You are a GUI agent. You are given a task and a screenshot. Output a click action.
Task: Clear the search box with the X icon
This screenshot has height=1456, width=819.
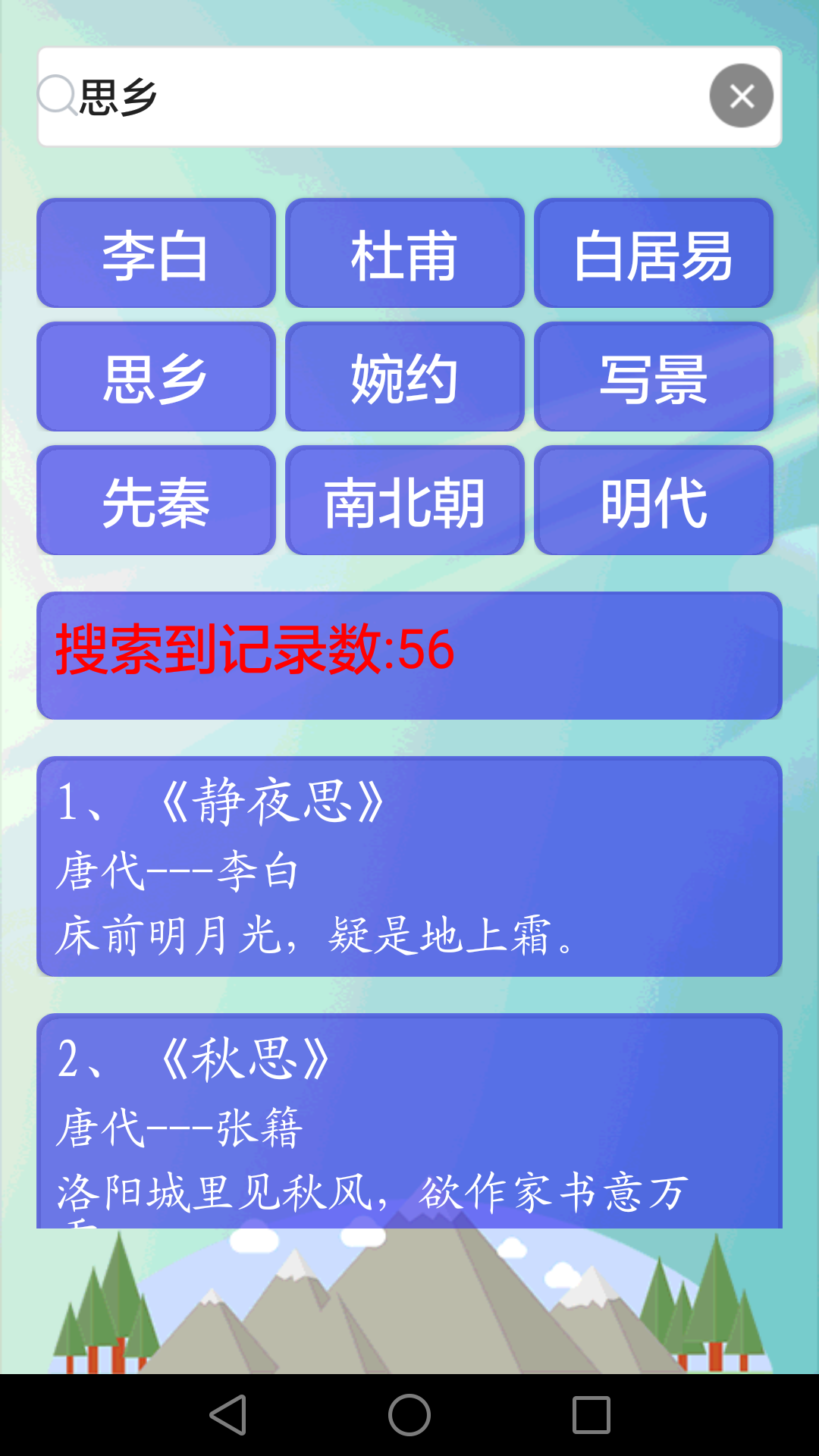[x=741, y=95]
